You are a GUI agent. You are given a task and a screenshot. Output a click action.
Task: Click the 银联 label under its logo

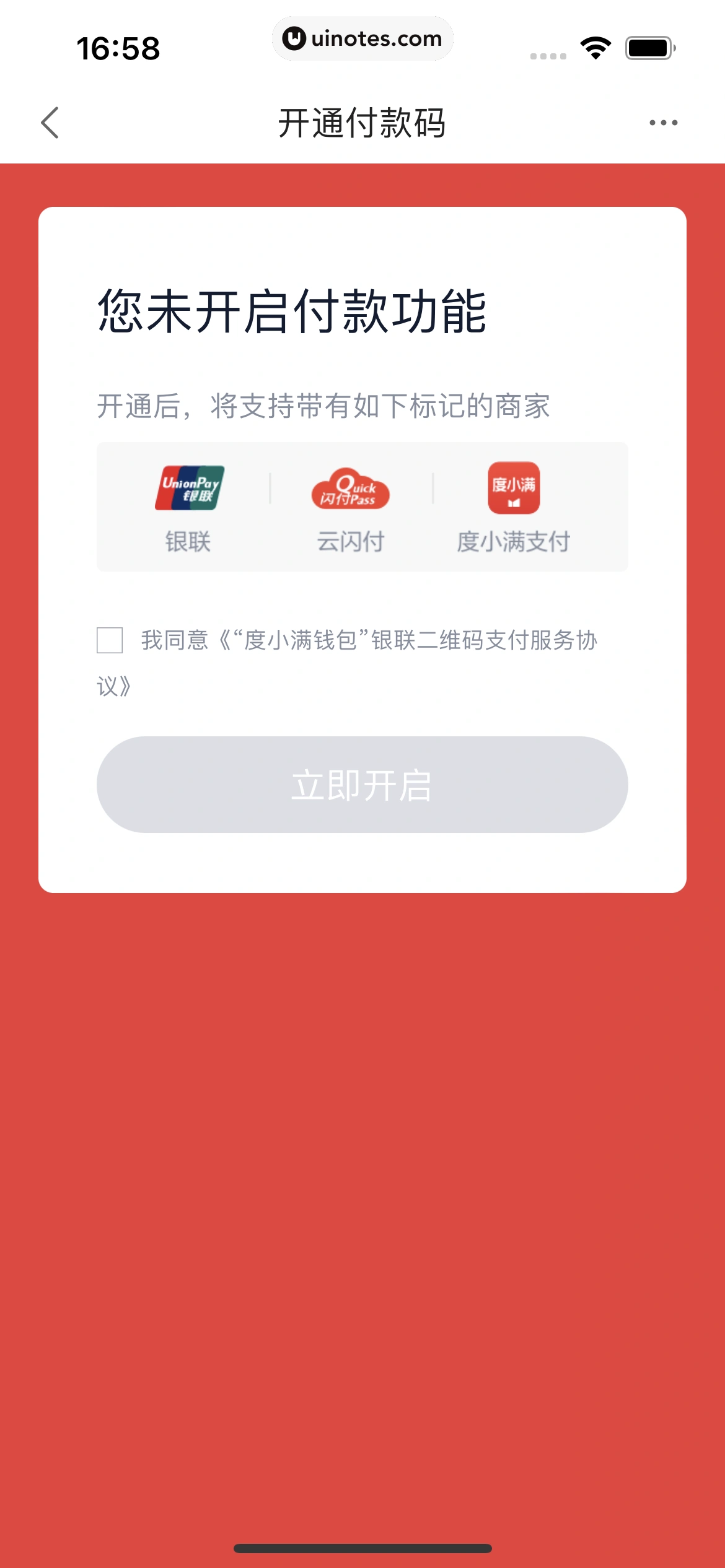click(188, 542)
